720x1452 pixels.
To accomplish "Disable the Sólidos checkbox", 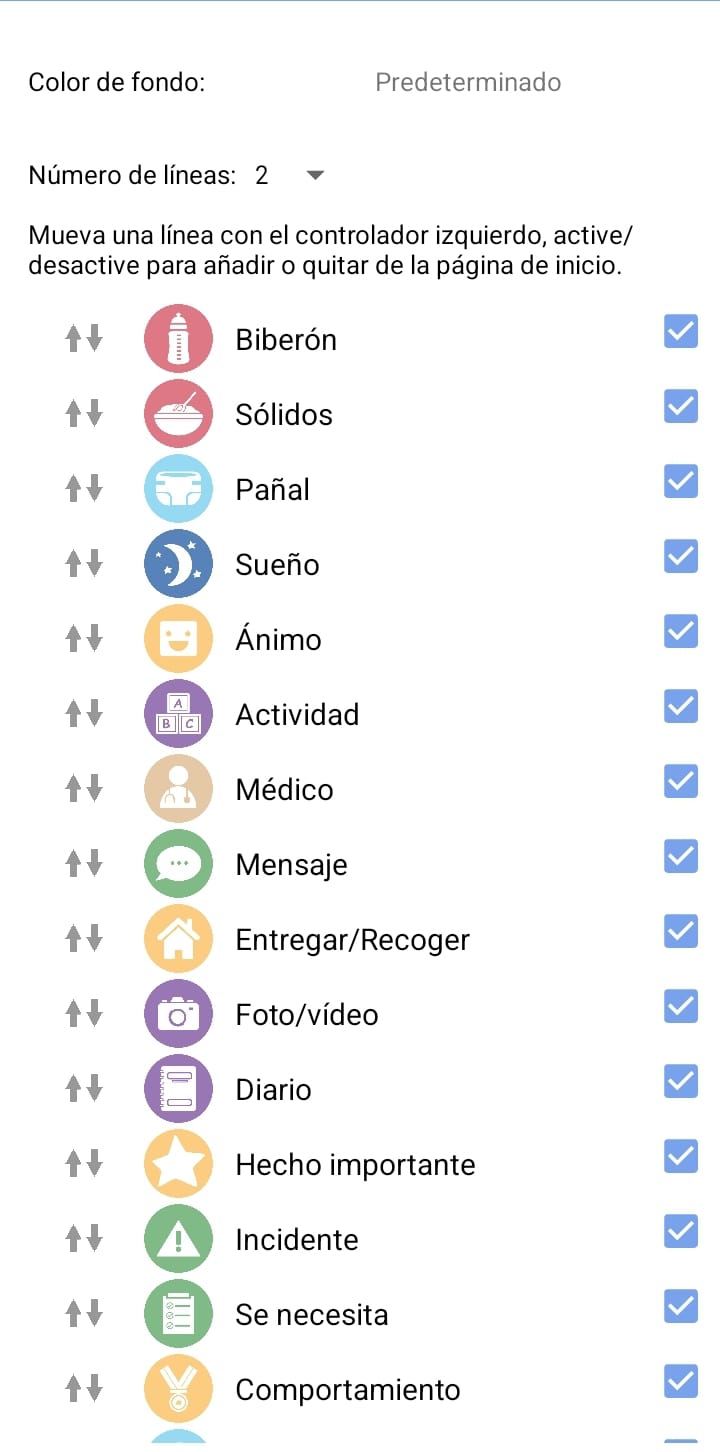I will pos(681,406).
